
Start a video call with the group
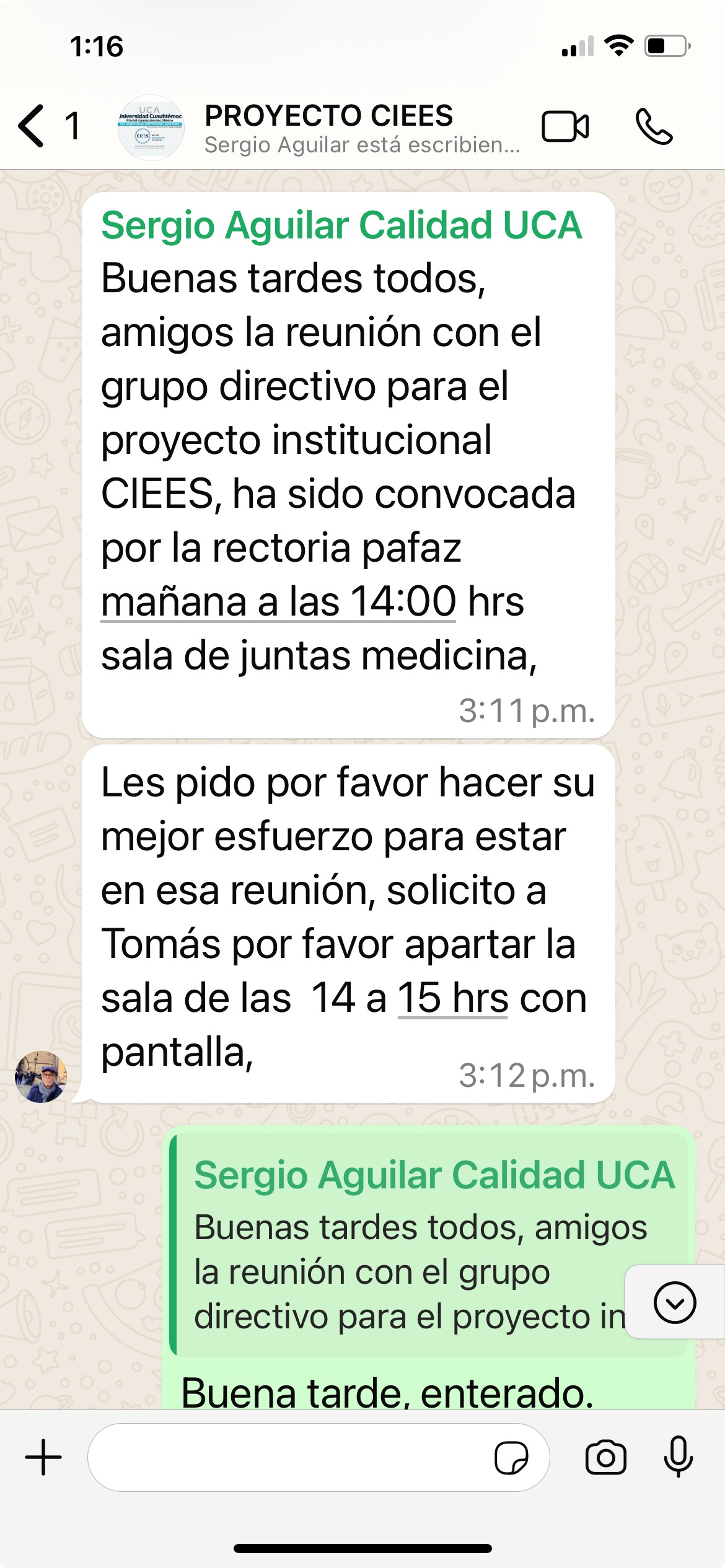click(565, 127)
